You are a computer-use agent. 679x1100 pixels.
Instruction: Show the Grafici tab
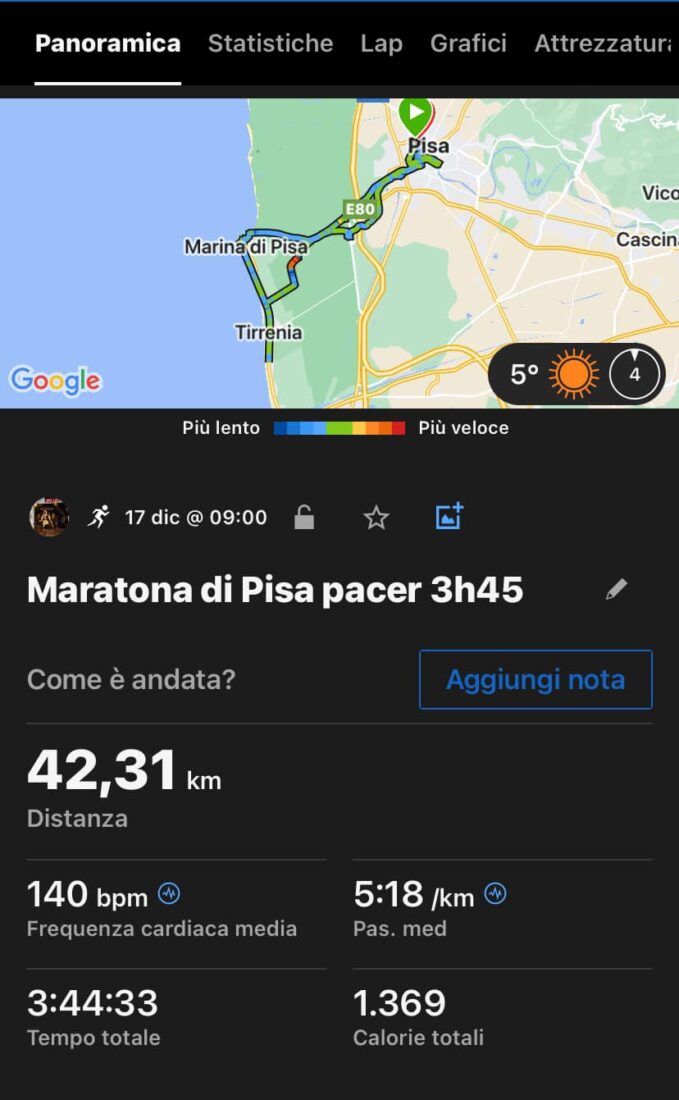[468, 44]
